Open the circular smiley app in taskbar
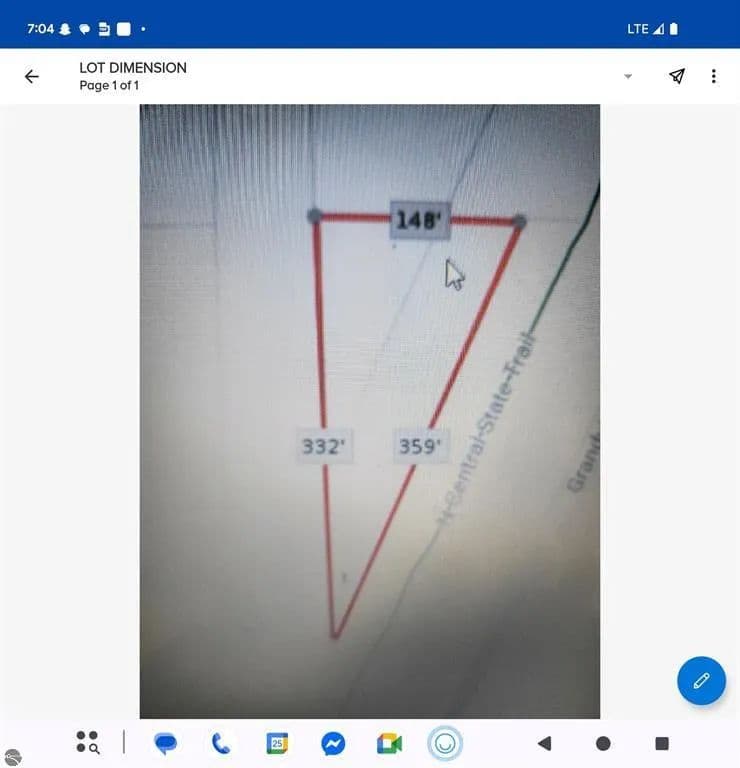The width and height of the screenshot is (740, 768). click(445, 743)
